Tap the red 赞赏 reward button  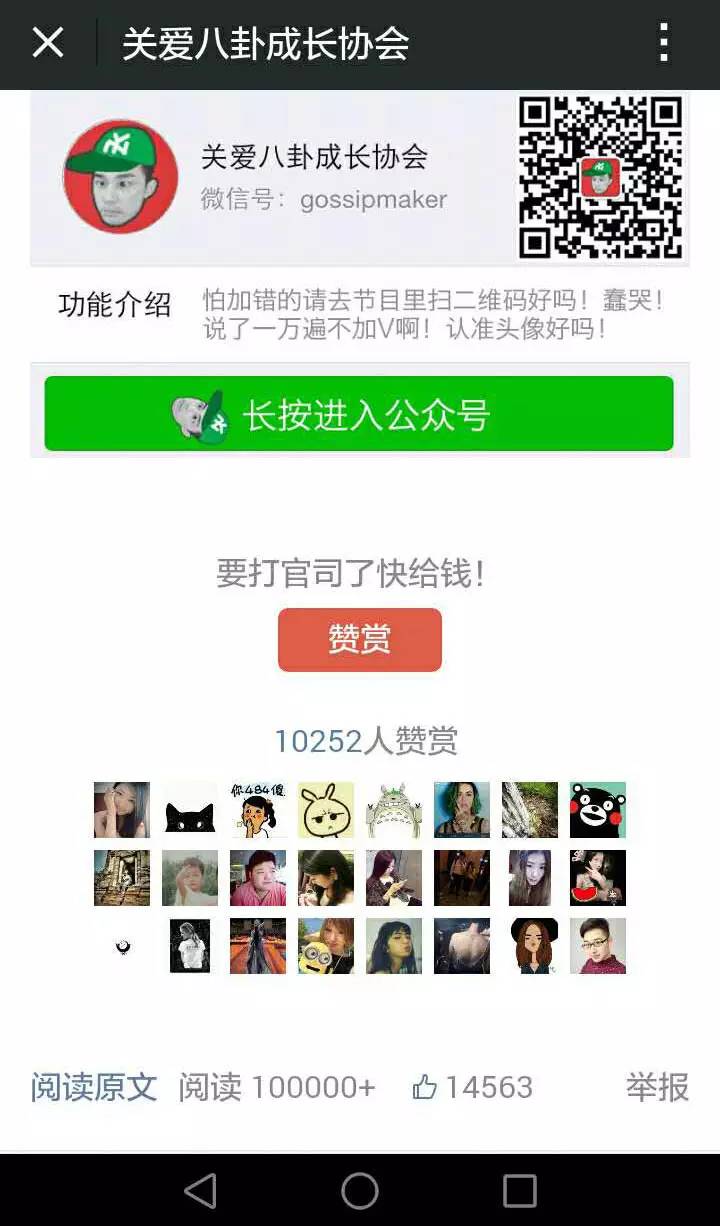[x=359, y=639]
